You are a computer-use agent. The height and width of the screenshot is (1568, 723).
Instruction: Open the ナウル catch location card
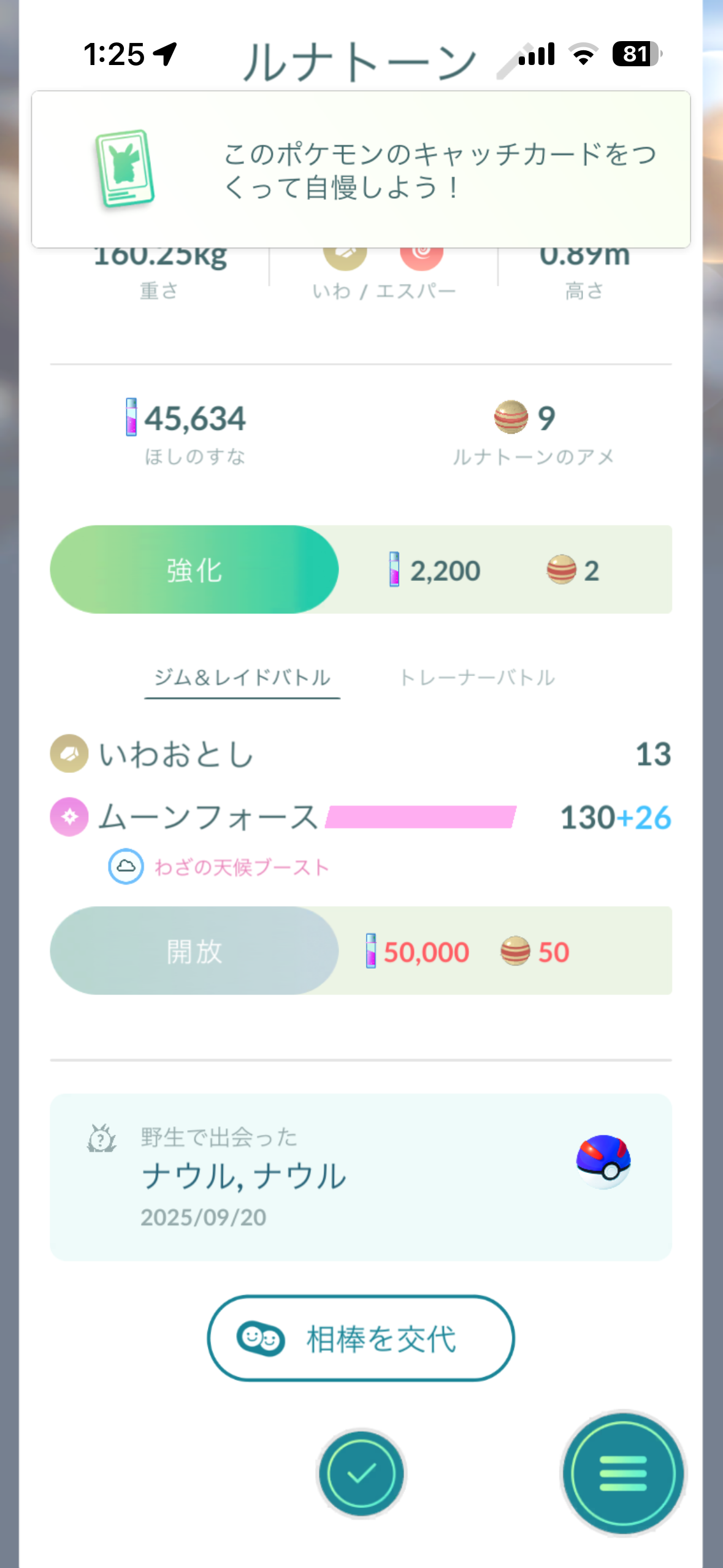[361, 1177]
